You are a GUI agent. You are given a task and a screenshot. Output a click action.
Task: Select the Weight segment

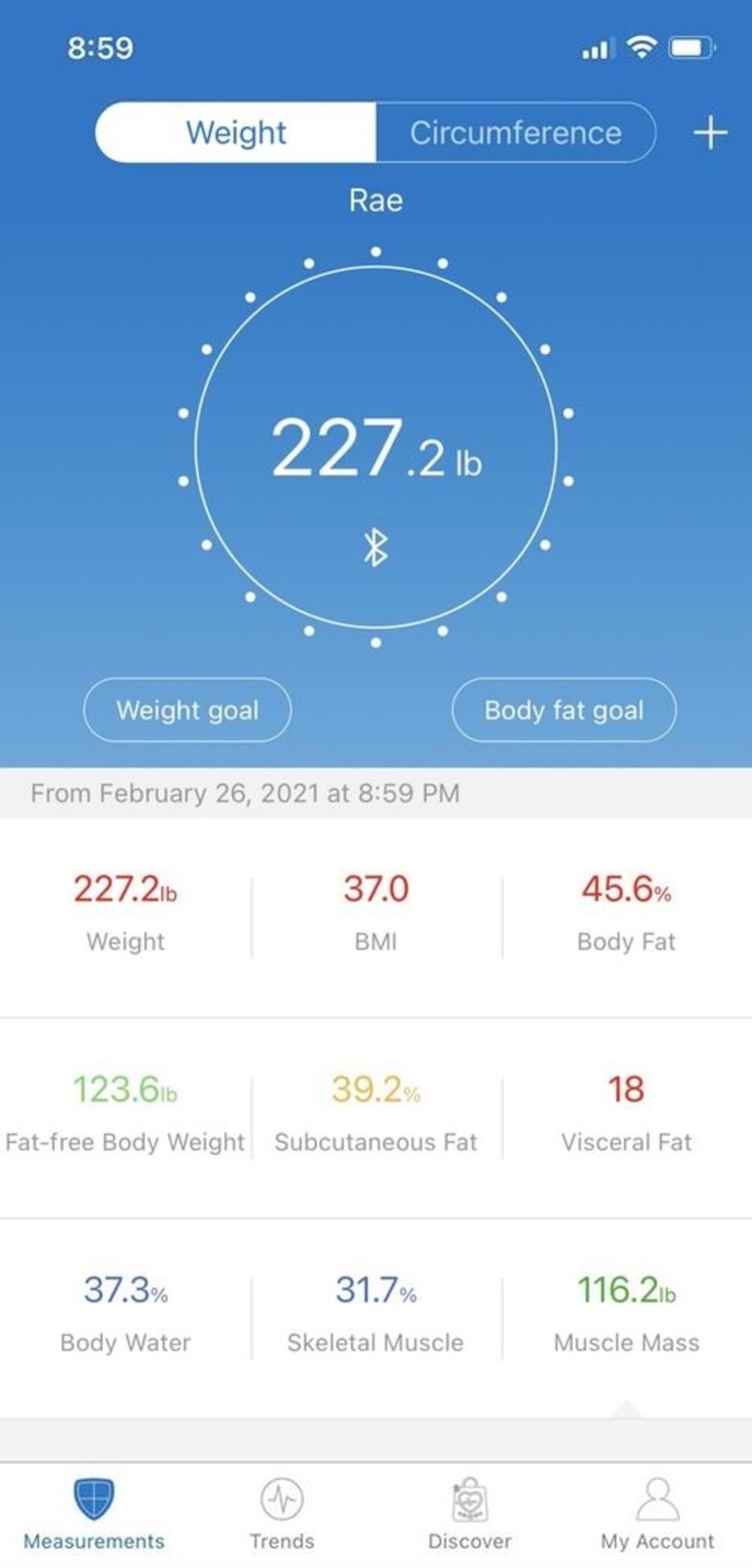click(x=236, y=132)
